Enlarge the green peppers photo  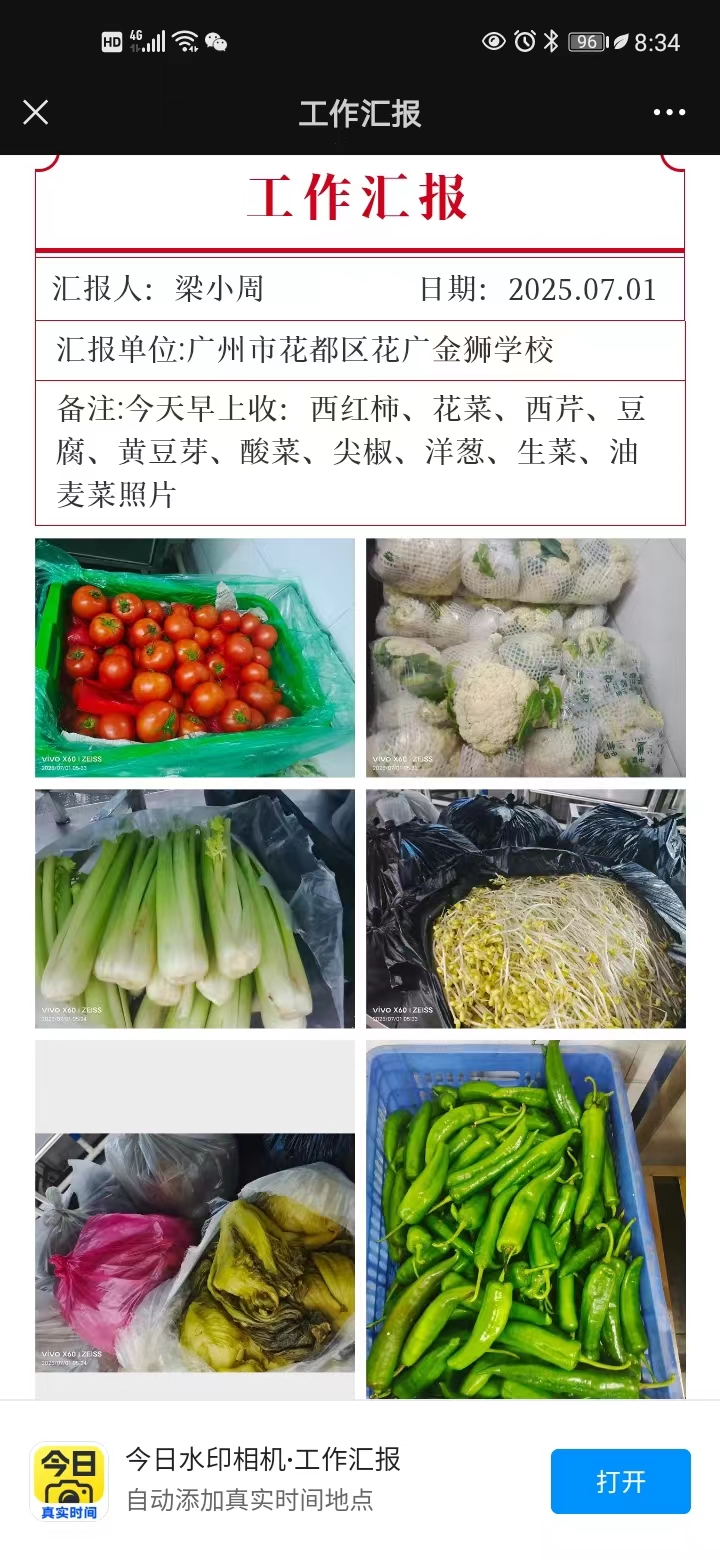click(526, 1219)
